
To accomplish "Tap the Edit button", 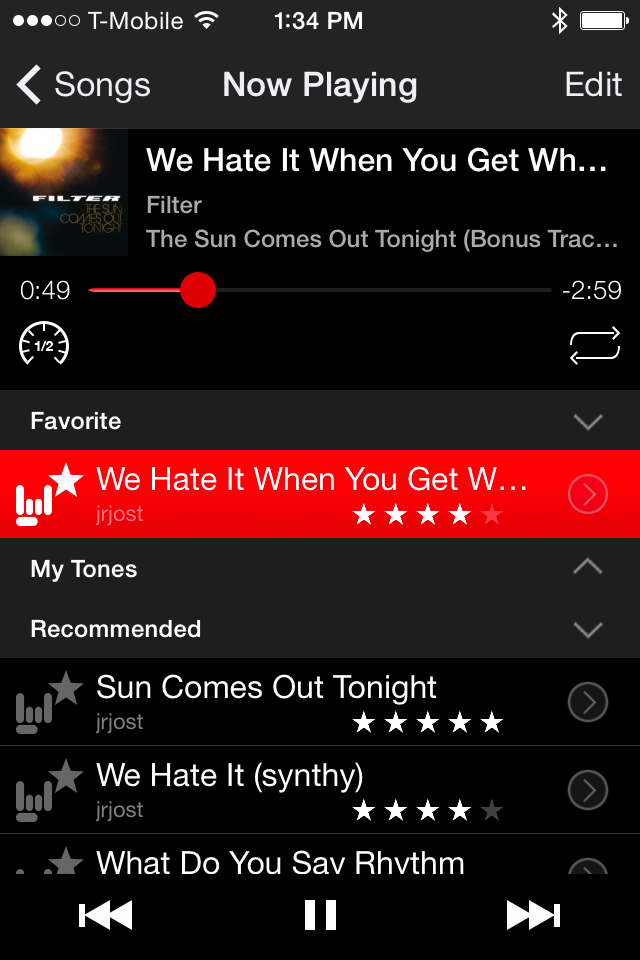I will click(x=593, y=85).
